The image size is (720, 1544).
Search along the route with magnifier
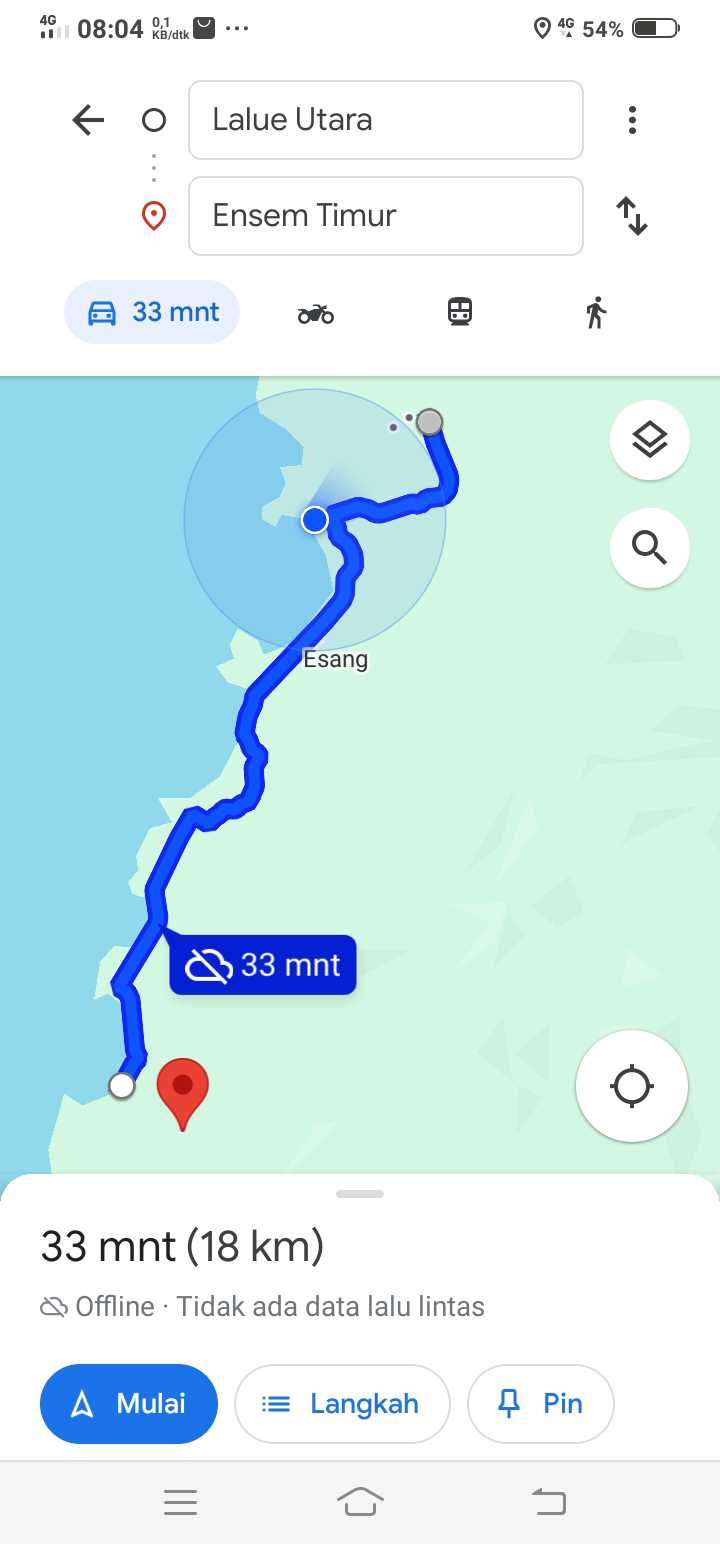tap(650, 548)
